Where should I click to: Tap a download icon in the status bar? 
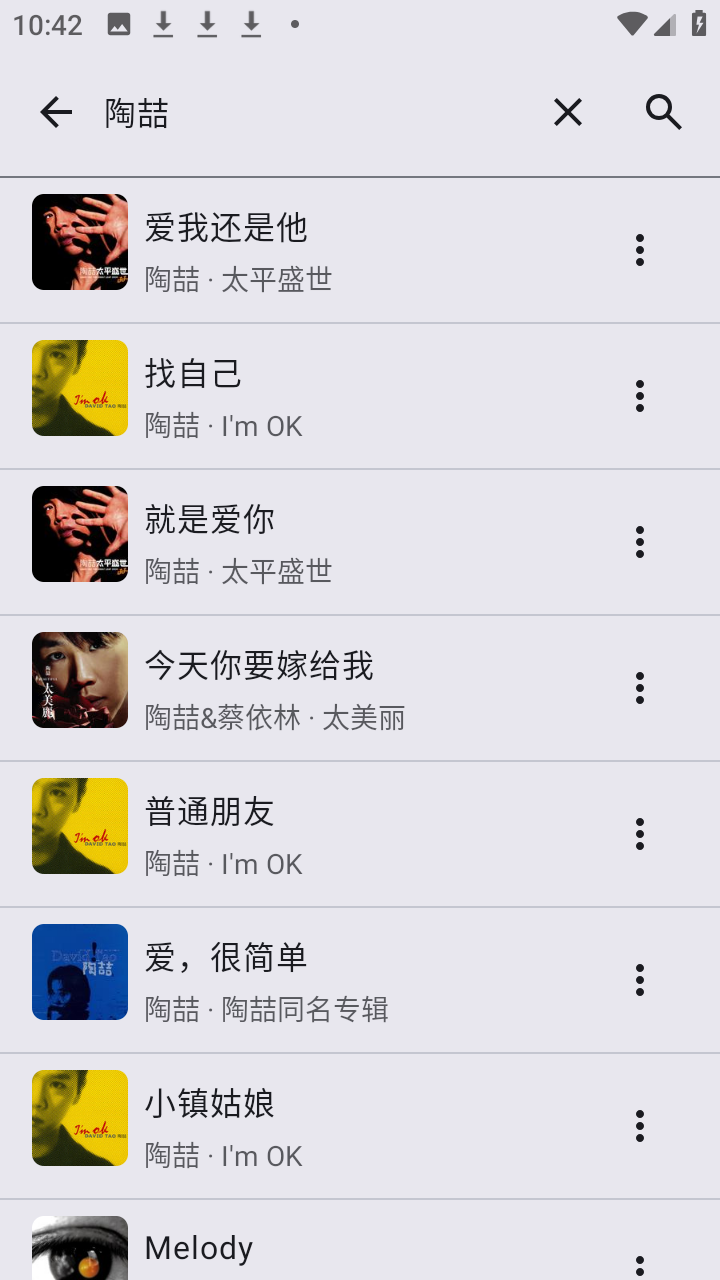click(207, 24)
